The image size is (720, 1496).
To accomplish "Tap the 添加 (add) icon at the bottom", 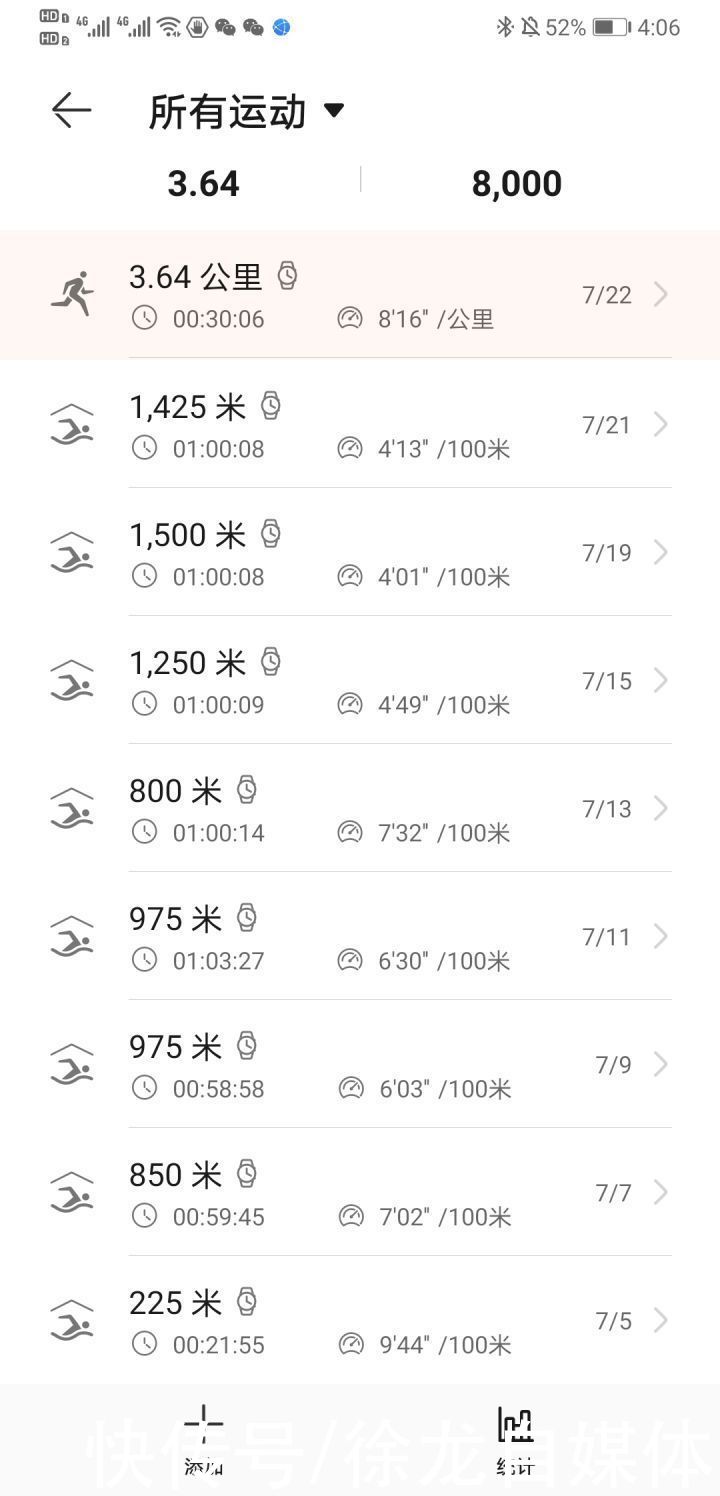I will (203, 1425).
